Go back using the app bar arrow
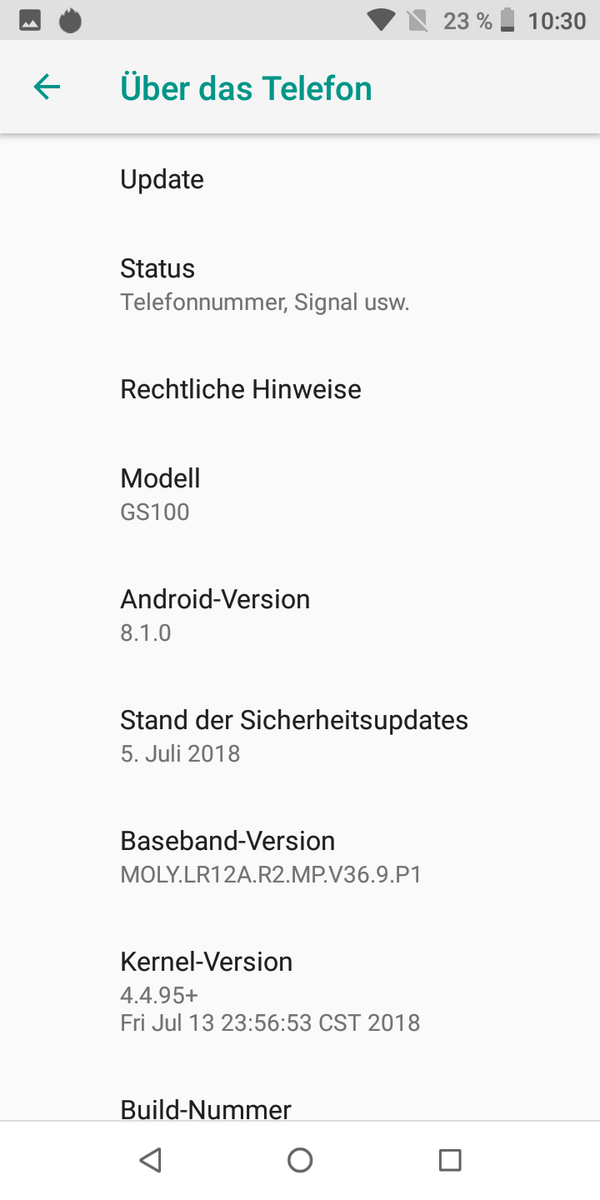 pyautogui.click(x=47, y=88)
